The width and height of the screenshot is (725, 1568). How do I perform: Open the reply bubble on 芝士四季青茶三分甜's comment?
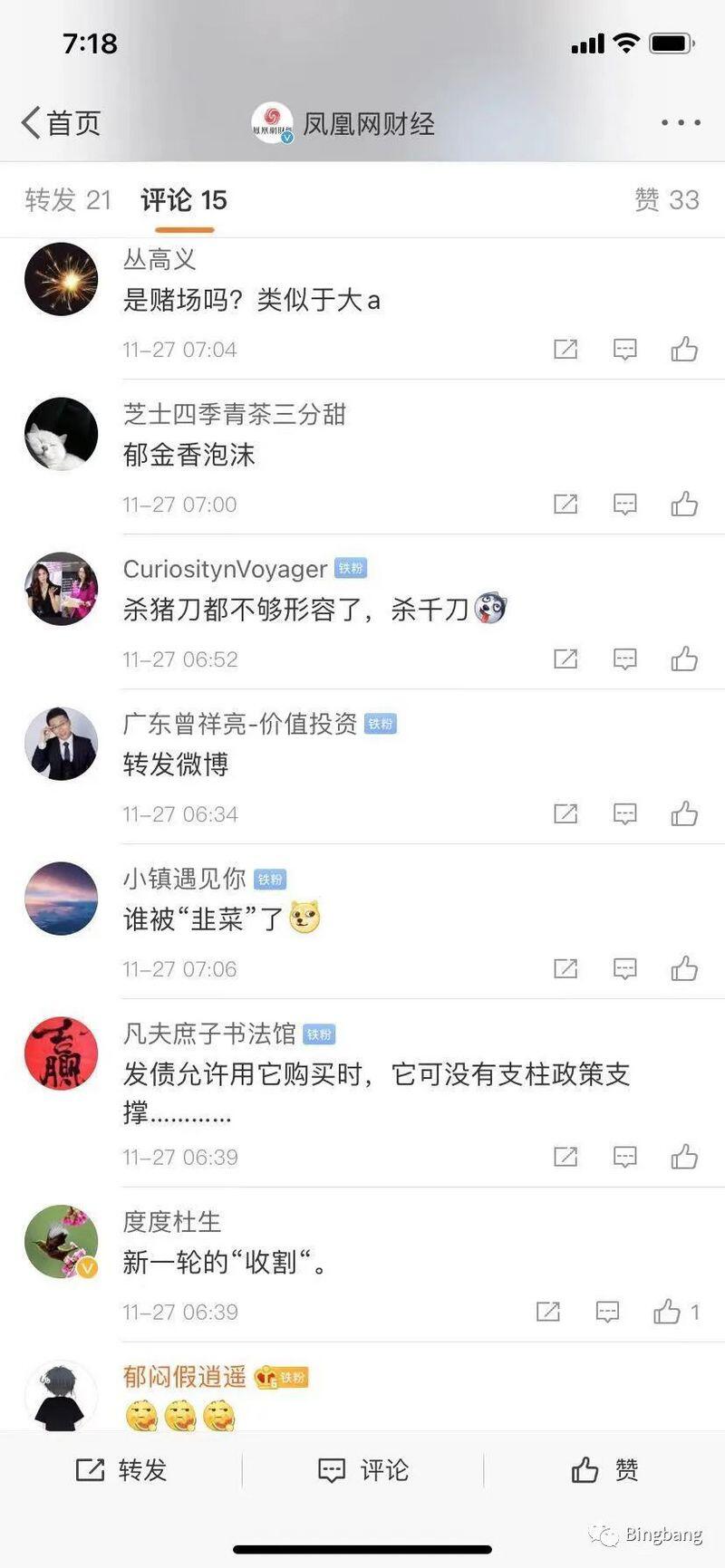[623, 505]
